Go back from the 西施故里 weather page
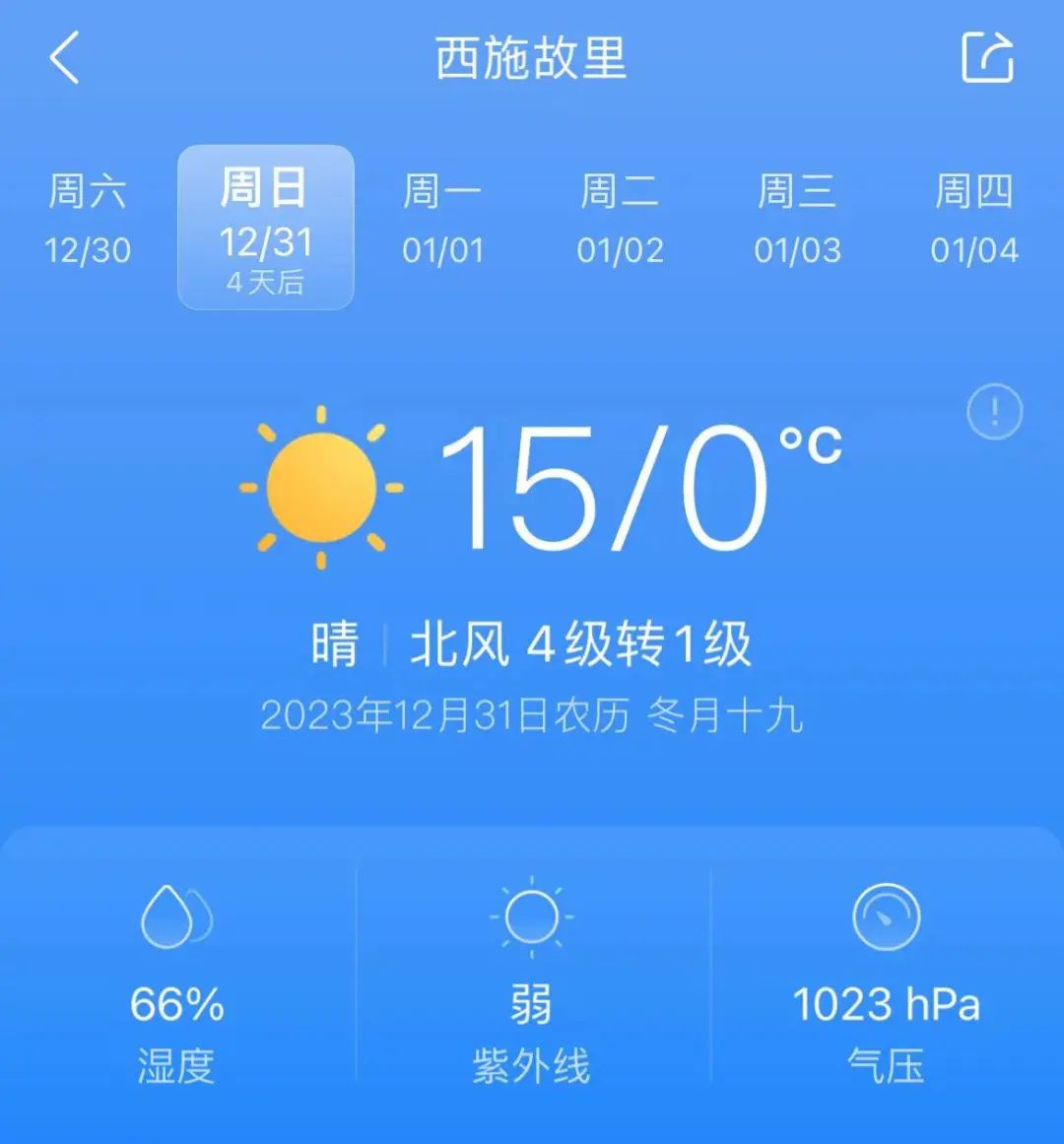 click(x=65, y=58)
